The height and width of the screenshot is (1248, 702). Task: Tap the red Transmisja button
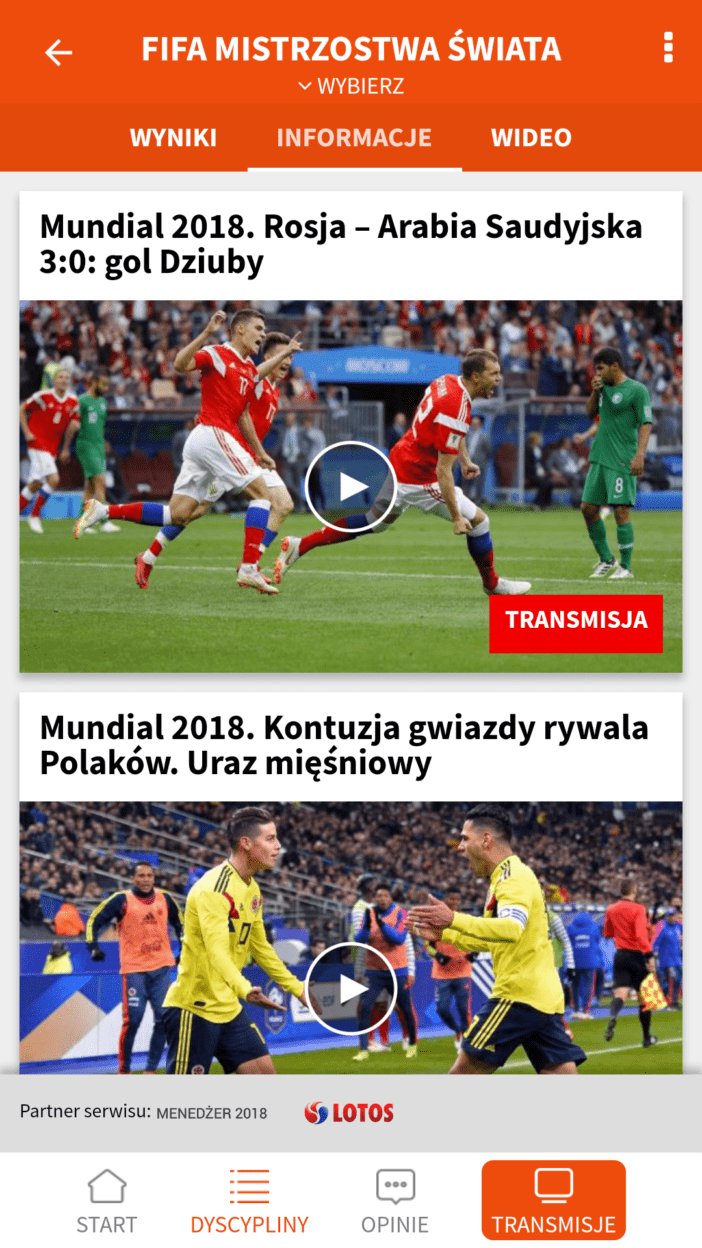576,620
